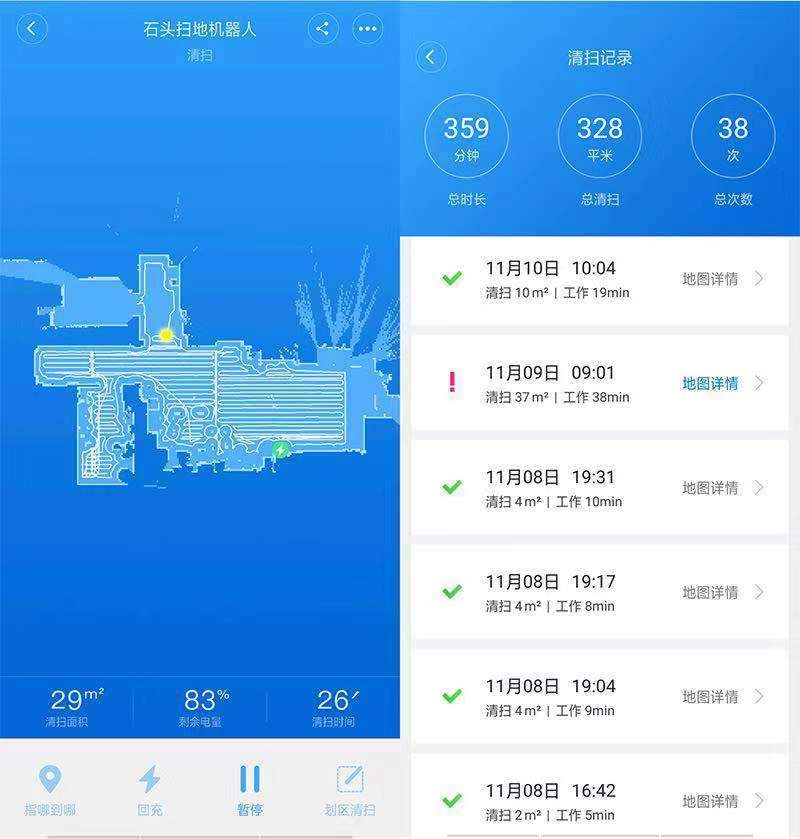The width and height of the screenshot is (800, 839).
Task: Open the 11月08日 19:04 cleaning record
Action: tap(598, 697)
